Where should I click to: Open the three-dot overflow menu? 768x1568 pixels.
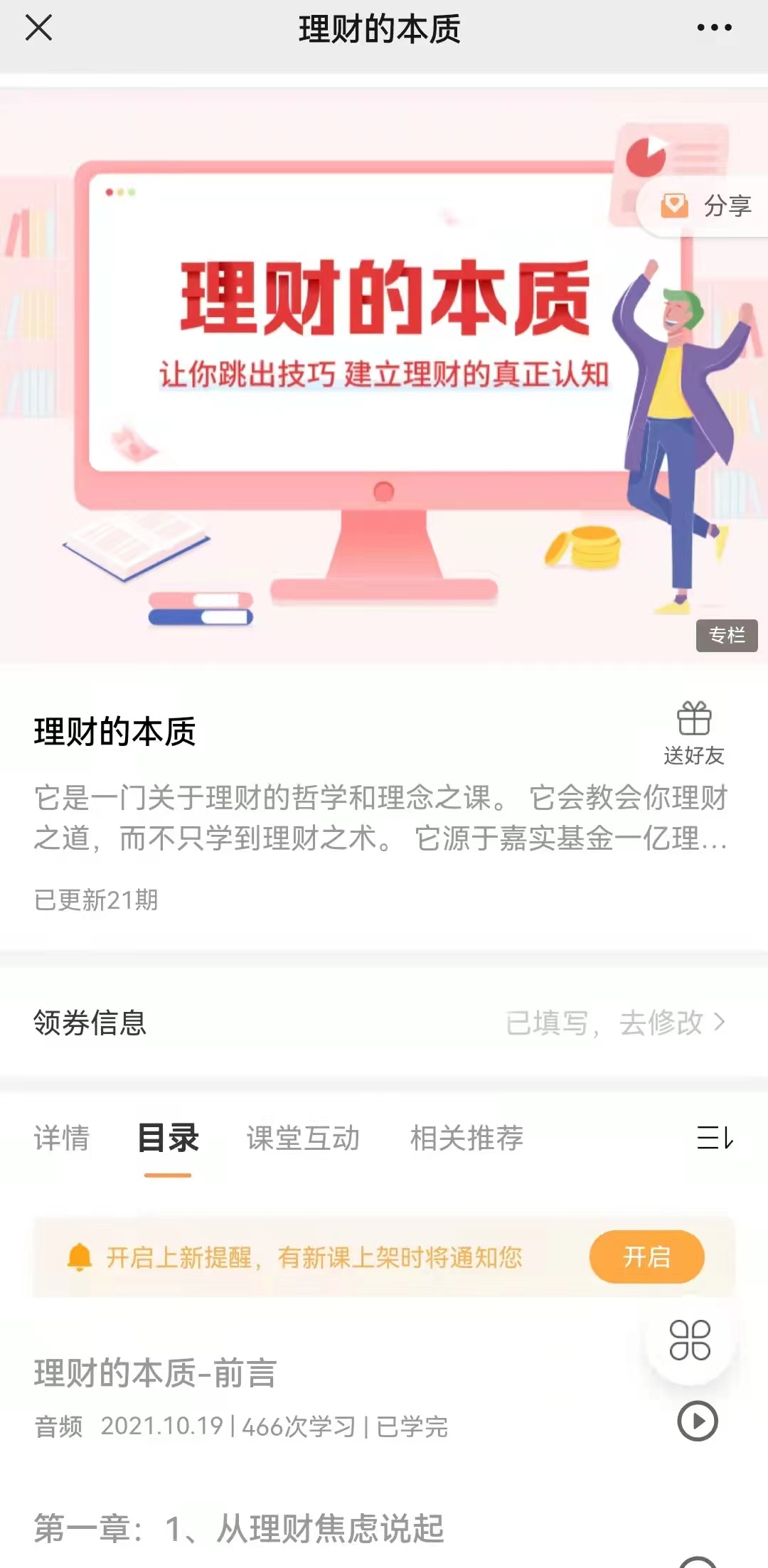coord(714,28)
